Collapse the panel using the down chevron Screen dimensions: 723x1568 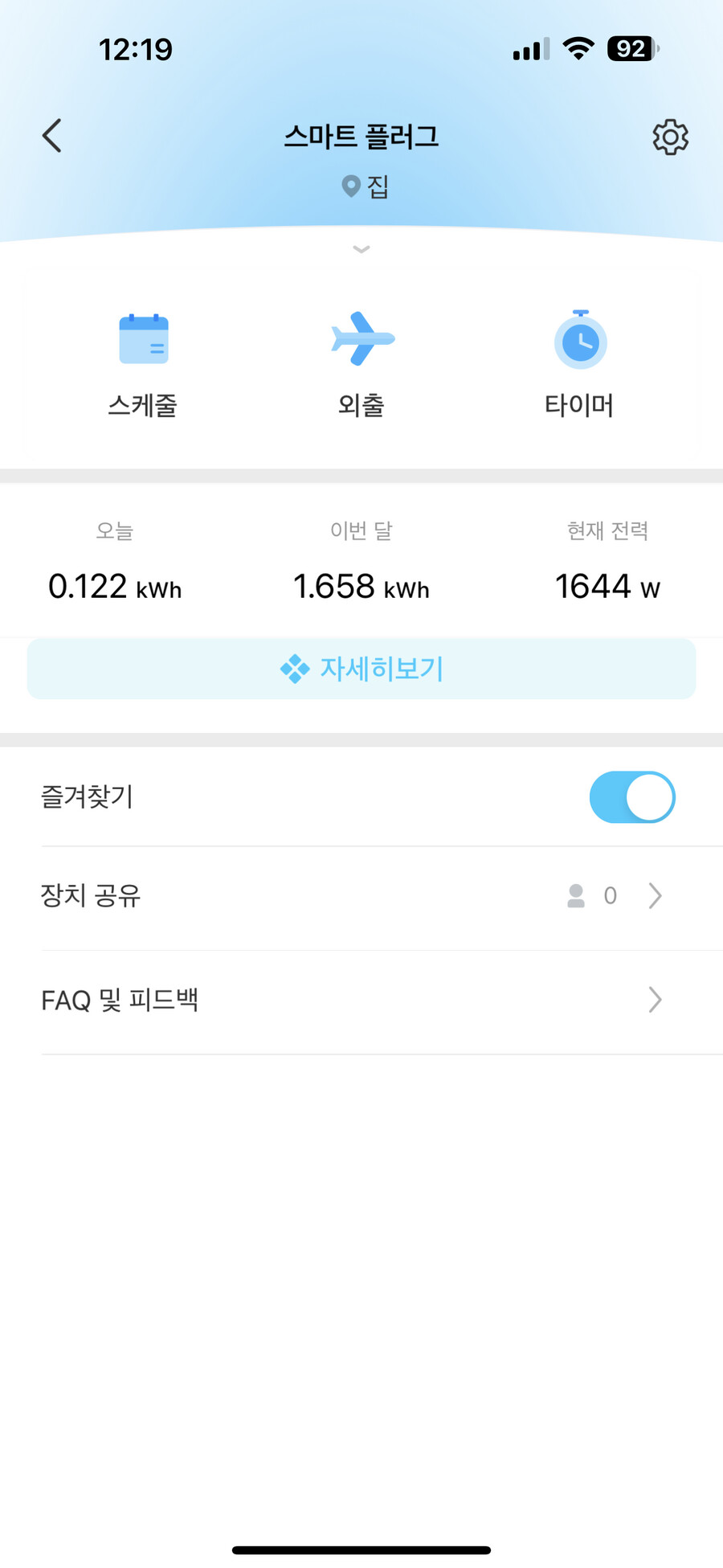tap(361, 249)
